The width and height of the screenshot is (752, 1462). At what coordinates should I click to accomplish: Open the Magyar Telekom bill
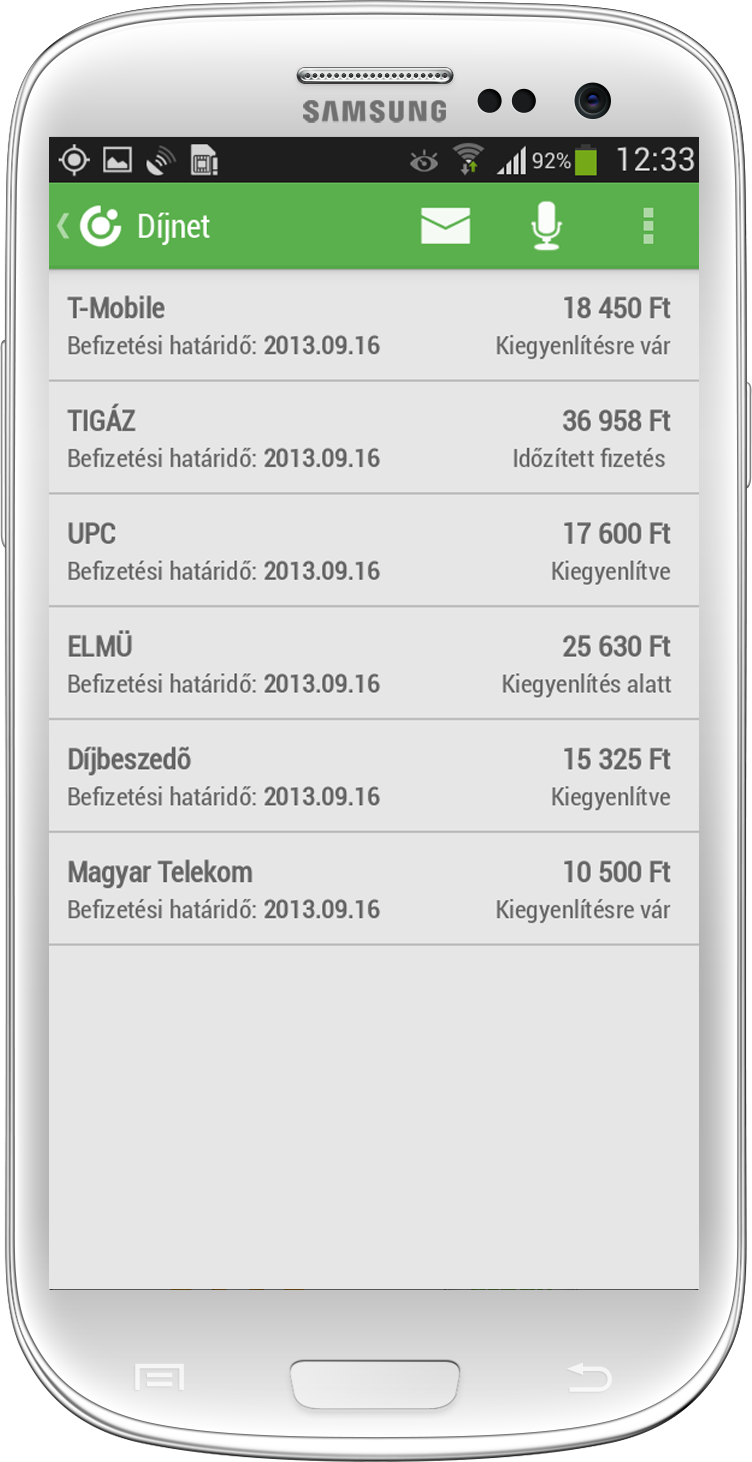(x=373, y=889)
